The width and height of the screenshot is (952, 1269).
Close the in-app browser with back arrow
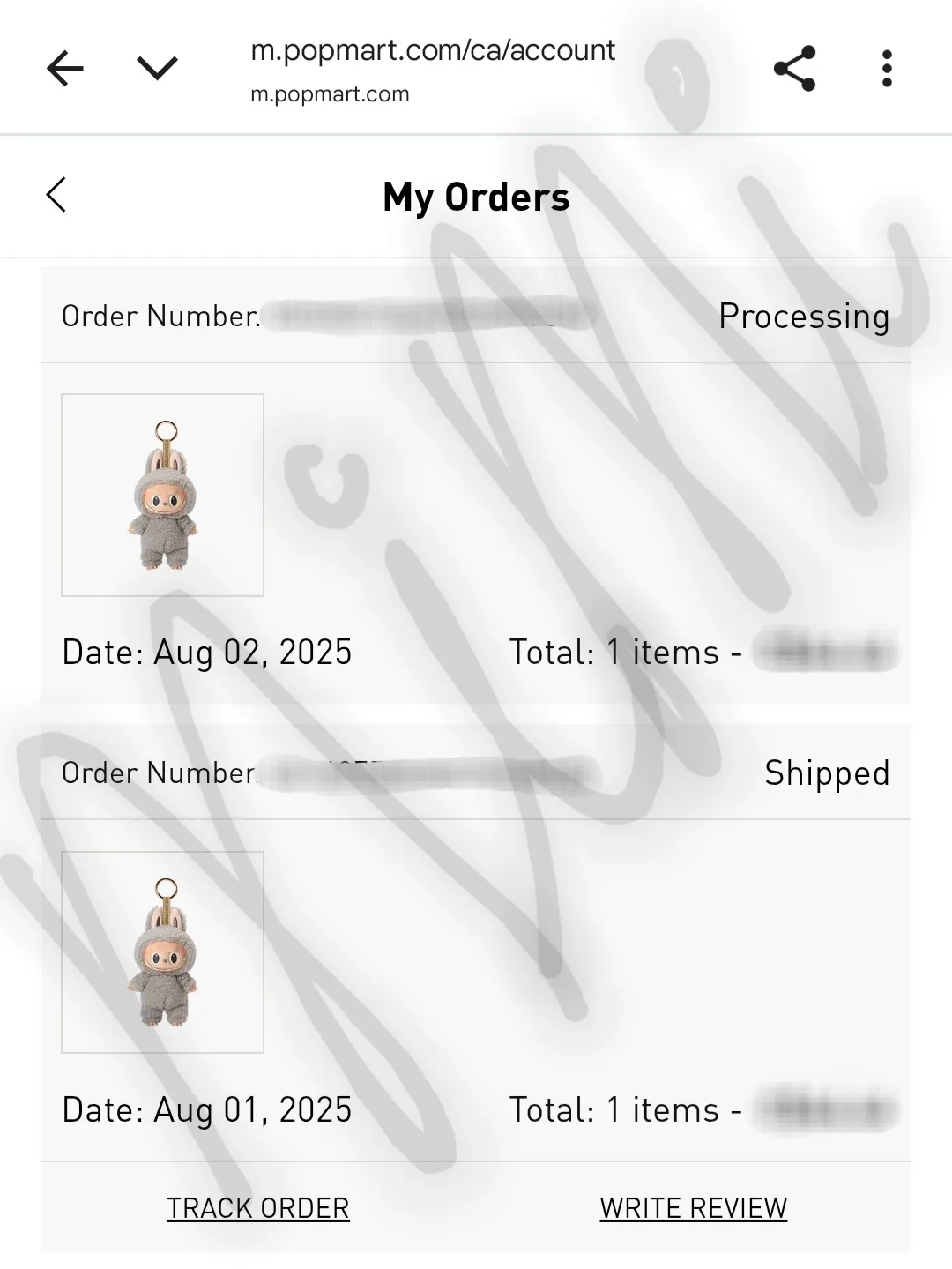(x=65, y=69)
